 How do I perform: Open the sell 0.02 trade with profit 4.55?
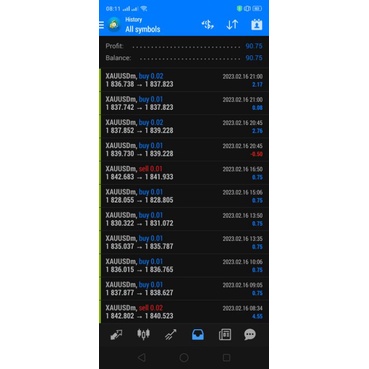click(x=184, y=312)
